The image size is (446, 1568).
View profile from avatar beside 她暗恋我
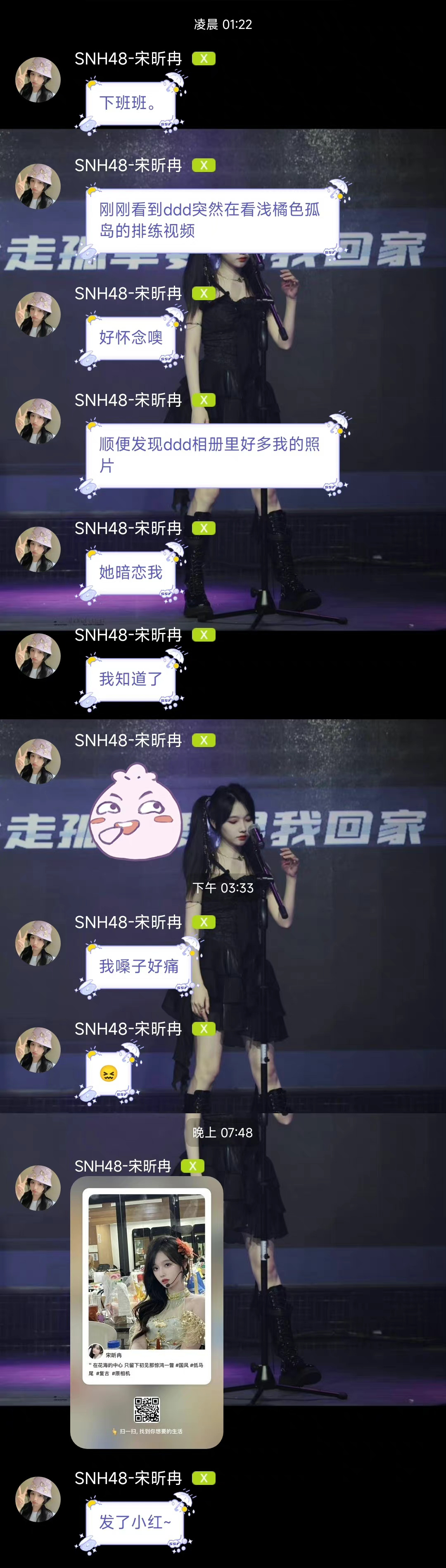(x=38, y=550)
